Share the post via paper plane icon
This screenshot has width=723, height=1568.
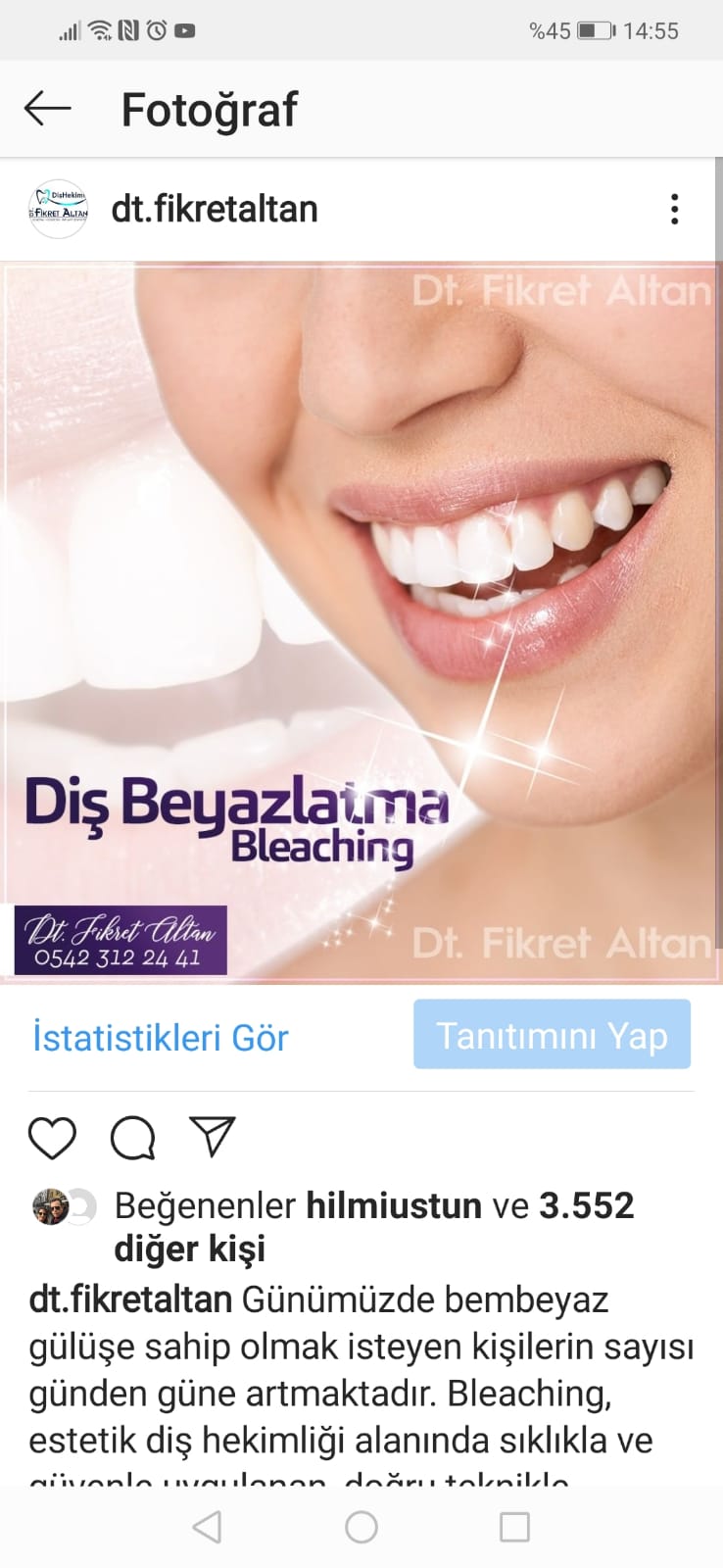click(x=213, y=1137)
